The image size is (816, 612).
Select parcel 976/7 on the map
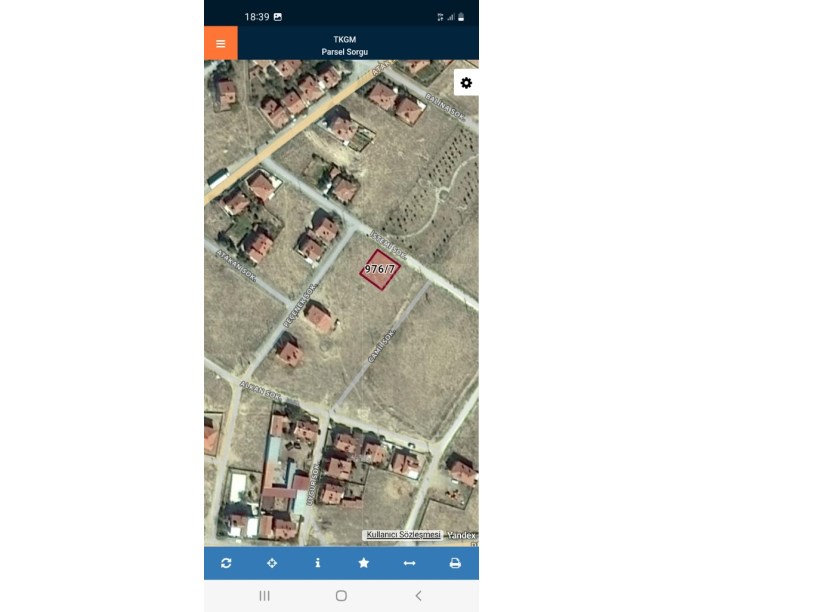pyautogui.click(x=379, y=269)
